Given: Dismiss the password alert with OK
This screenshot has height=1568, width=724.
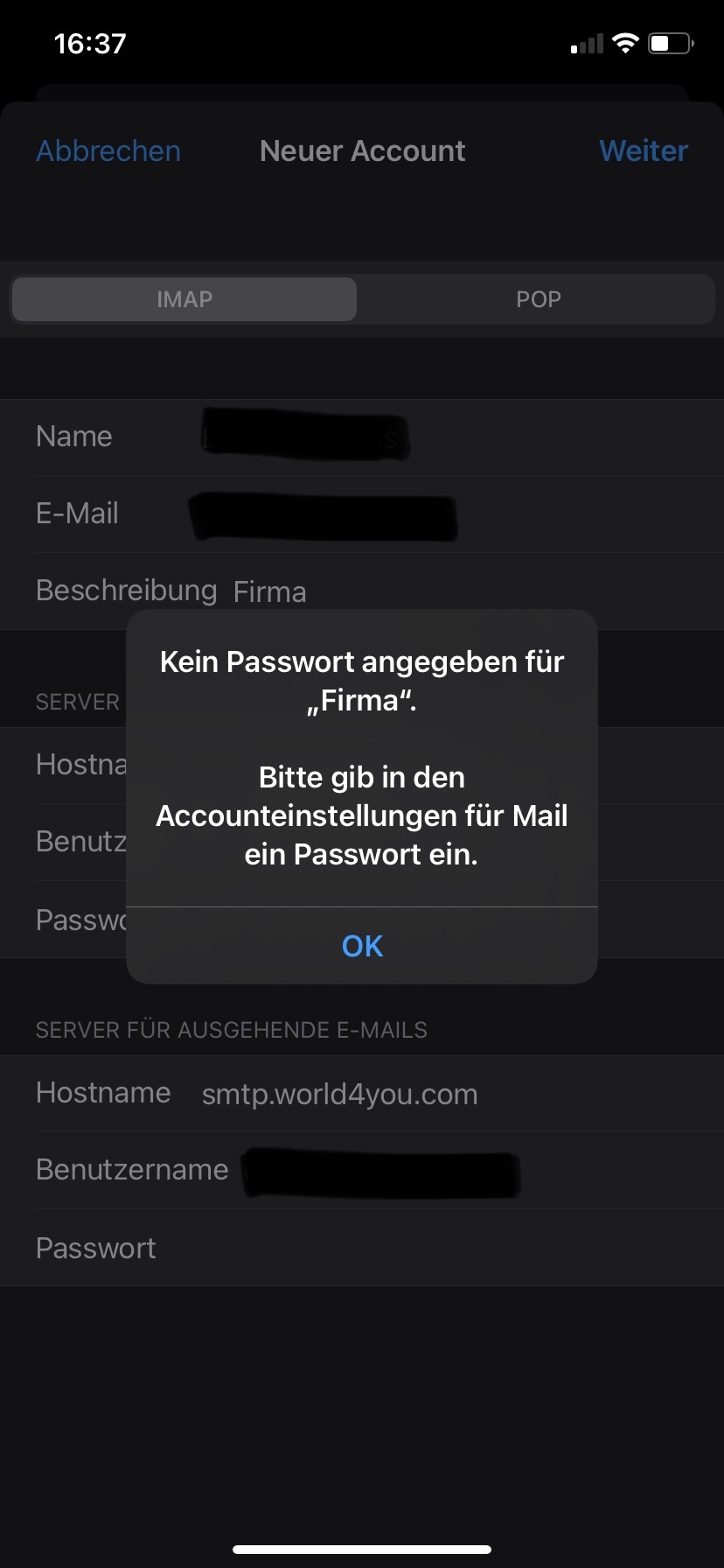Looking at the screenshot, I should [362, 945].
